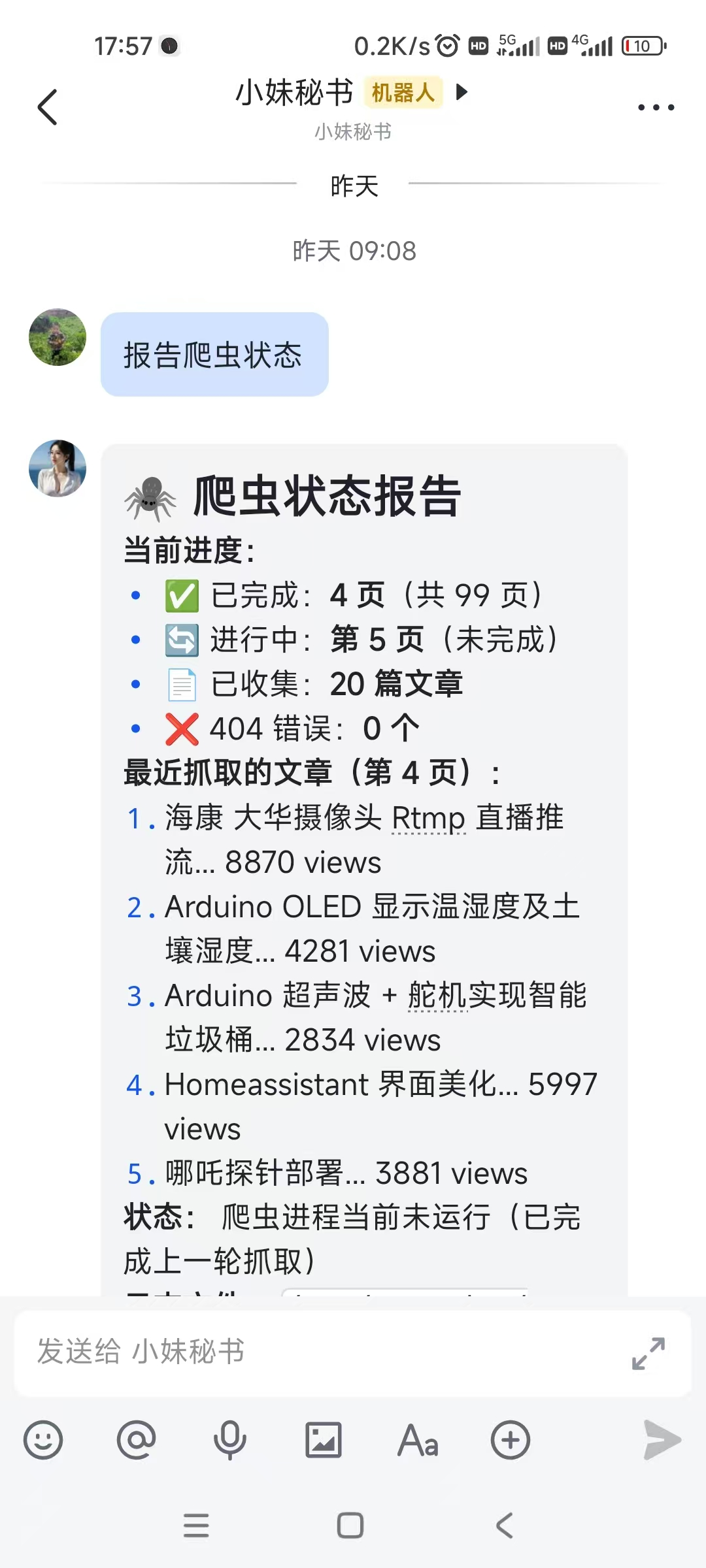The image size is (706, 1568).
Task: Attach a picture from the gallery
Action: pos(324,1440)
